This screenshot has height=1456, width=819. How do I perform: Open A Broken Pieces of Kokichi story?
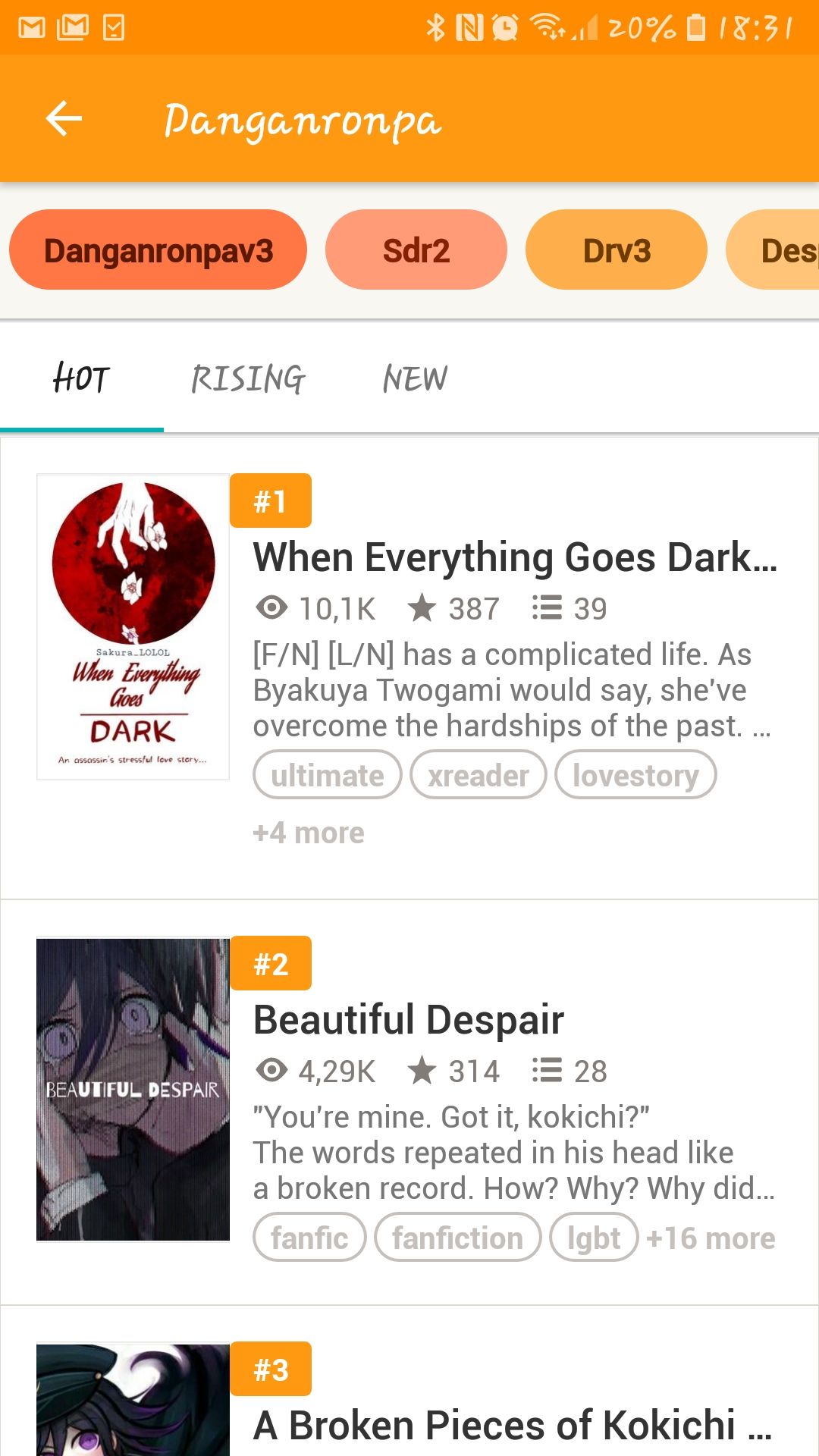[512, 1426]
